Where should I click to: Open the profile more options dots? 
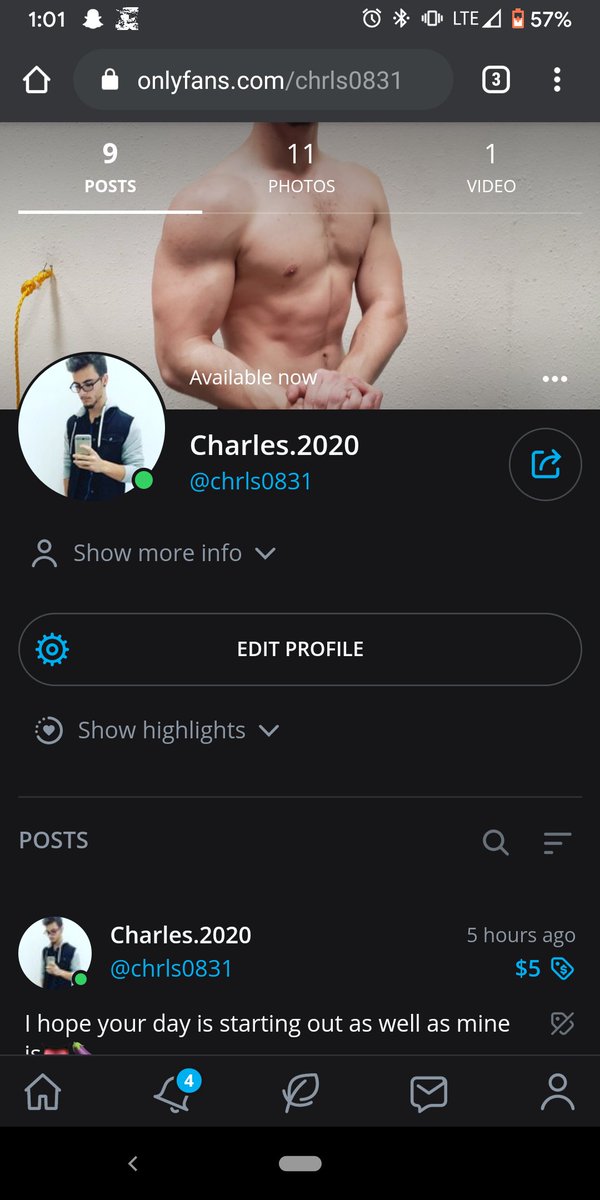point(554,379)
